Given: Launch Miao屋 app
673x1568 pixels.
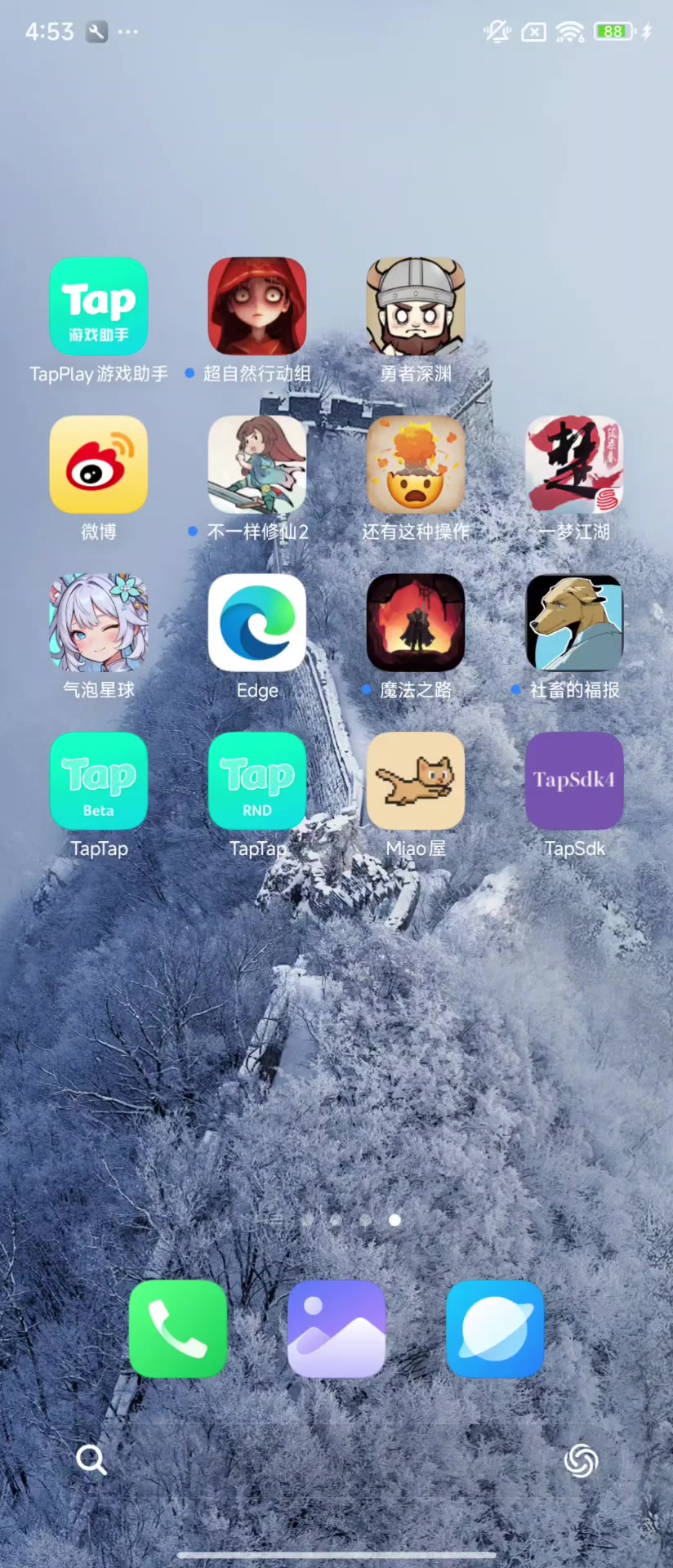Looking at the screenshot, I should click(416, 781).
